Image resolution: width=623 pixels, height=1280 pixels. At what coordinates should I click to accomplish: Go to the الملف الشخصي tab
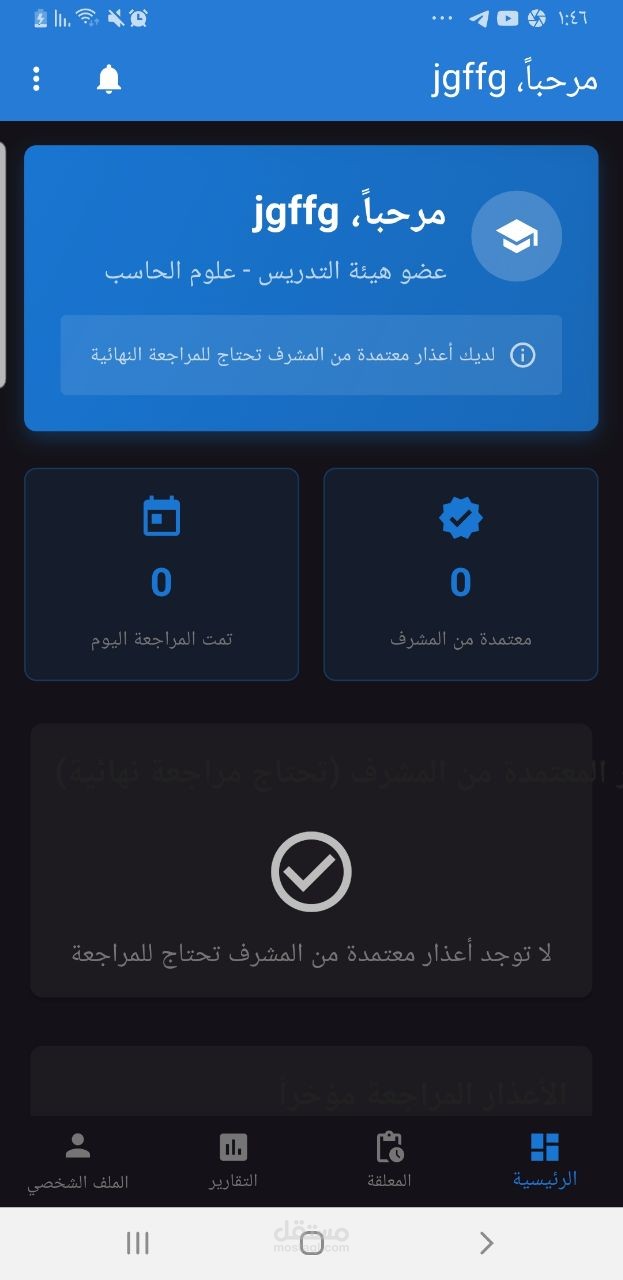coord(78,1160)
